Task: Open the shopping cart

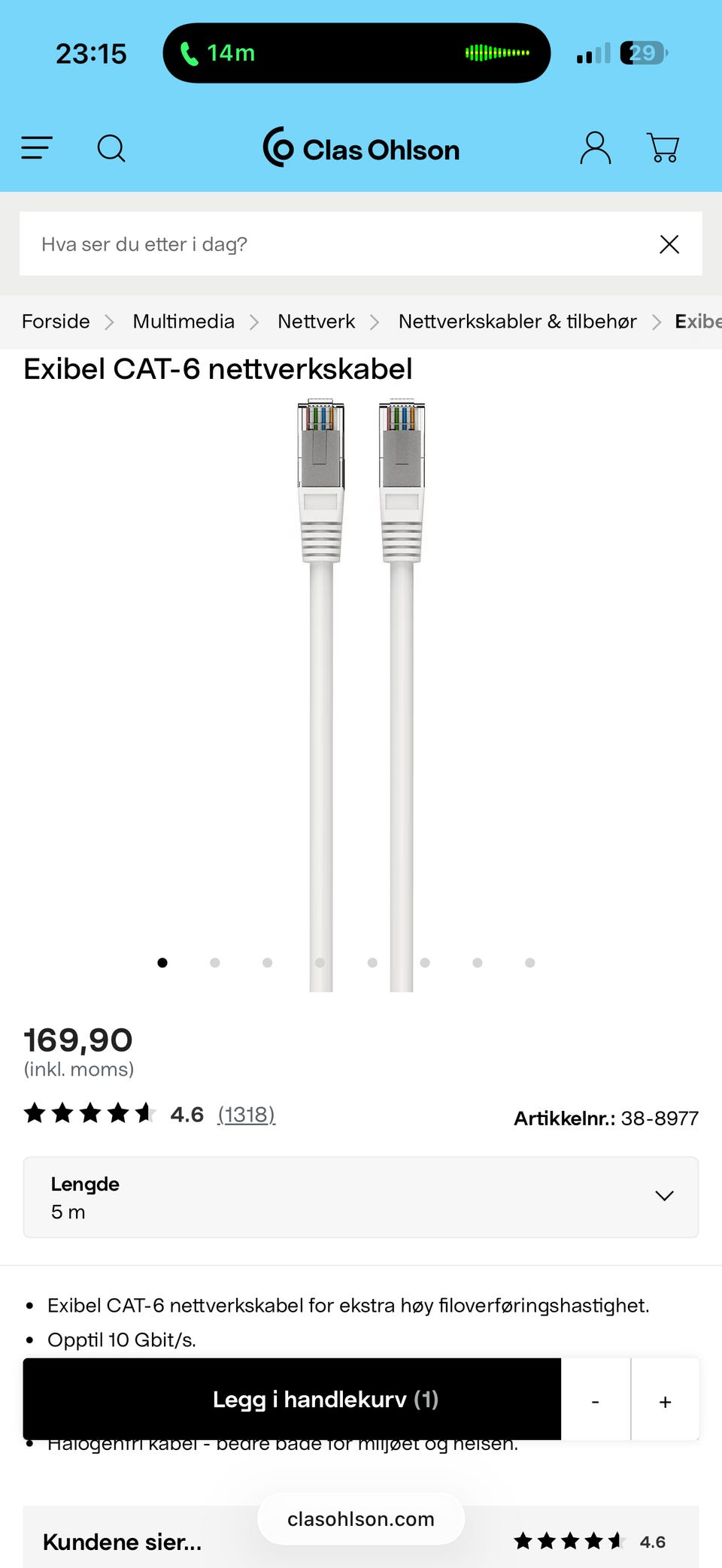Action: tap(663, 147)
